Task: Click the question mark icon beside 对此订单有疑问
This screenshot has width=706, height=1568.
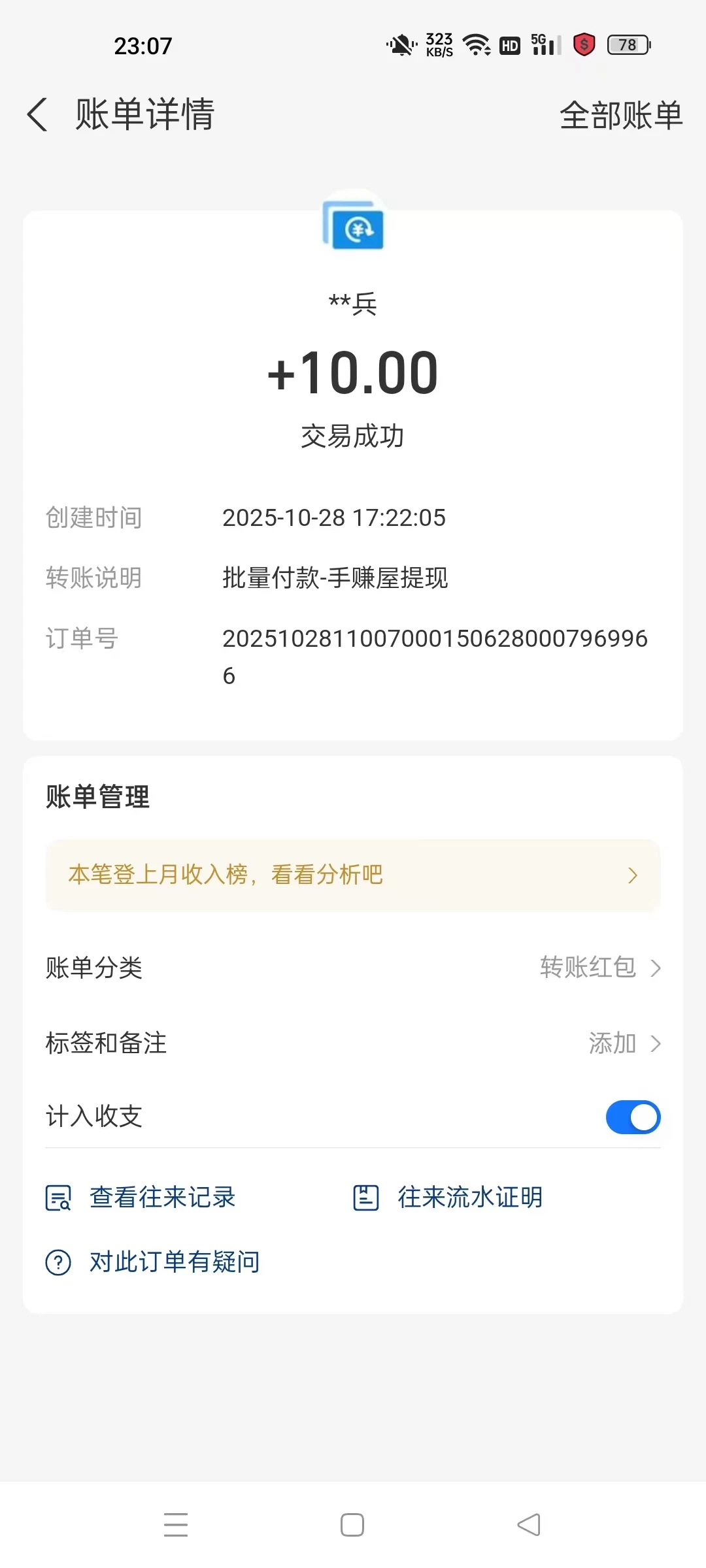Action: point(58,1260)
